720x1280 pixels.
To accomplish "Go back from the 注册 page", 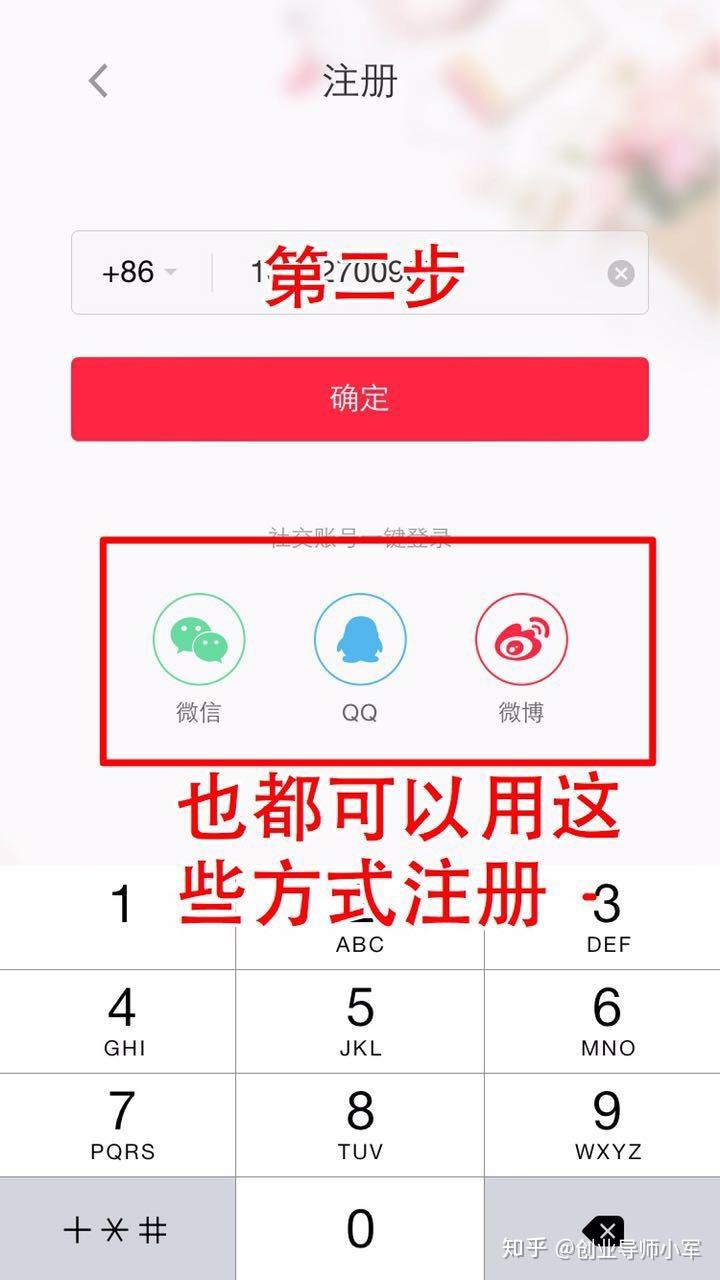I will pyautogui.click(x=98, y=81).
